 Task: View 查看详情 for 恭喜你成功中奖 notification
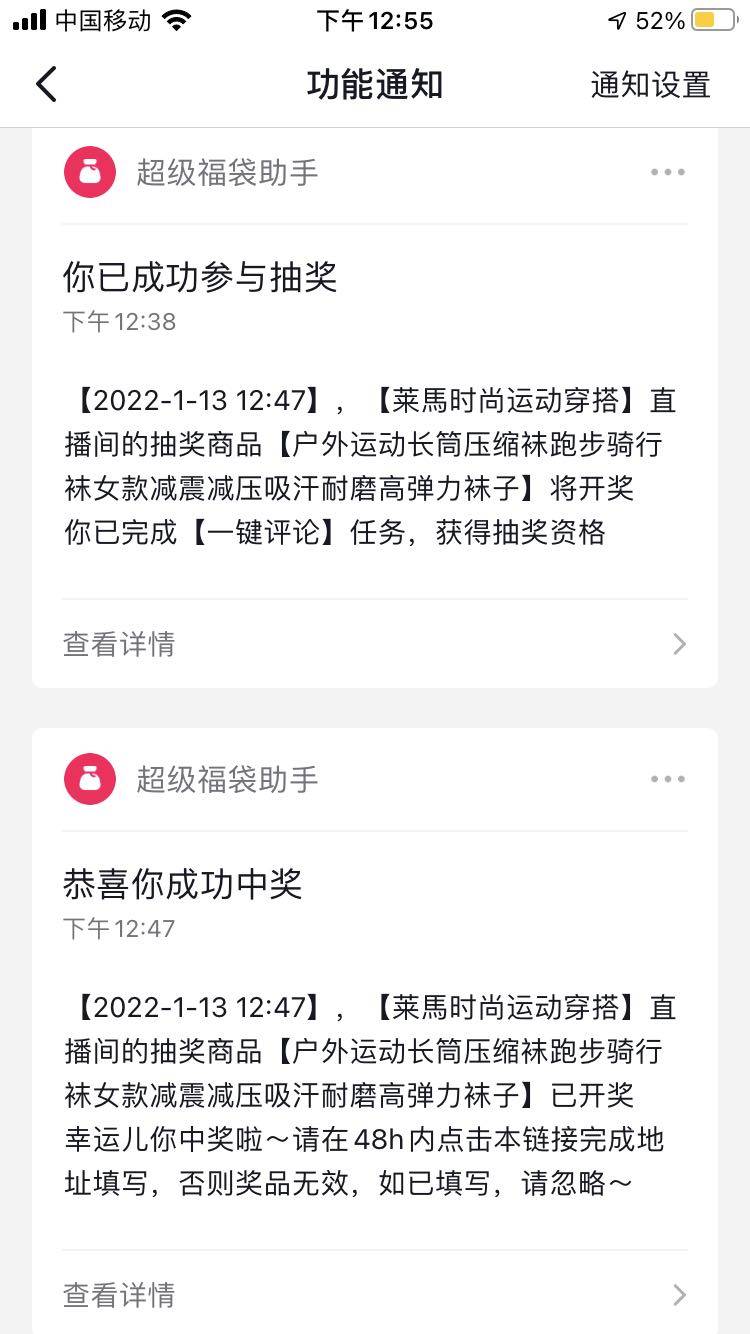(x=374, y=1295)
